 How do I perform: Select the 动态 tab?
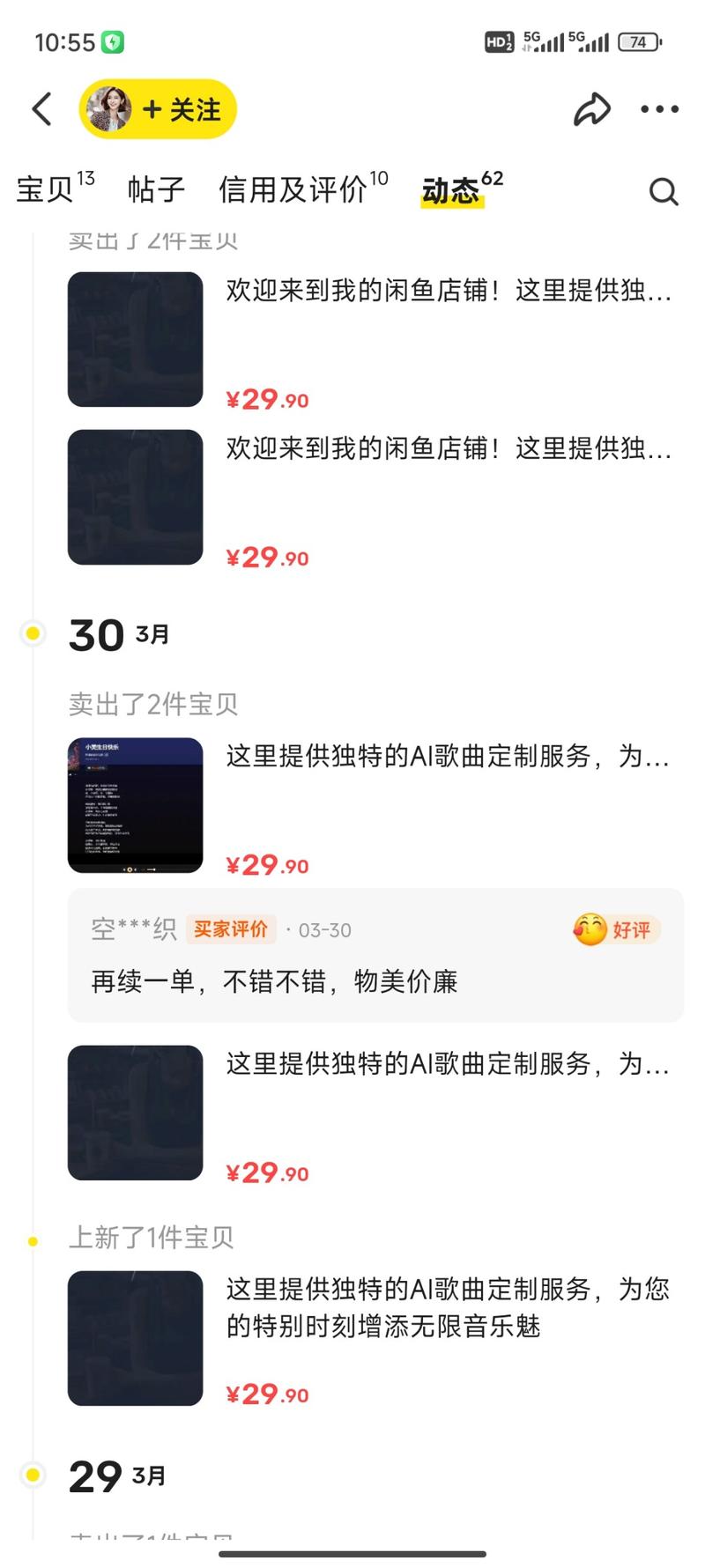pos(451,192)
